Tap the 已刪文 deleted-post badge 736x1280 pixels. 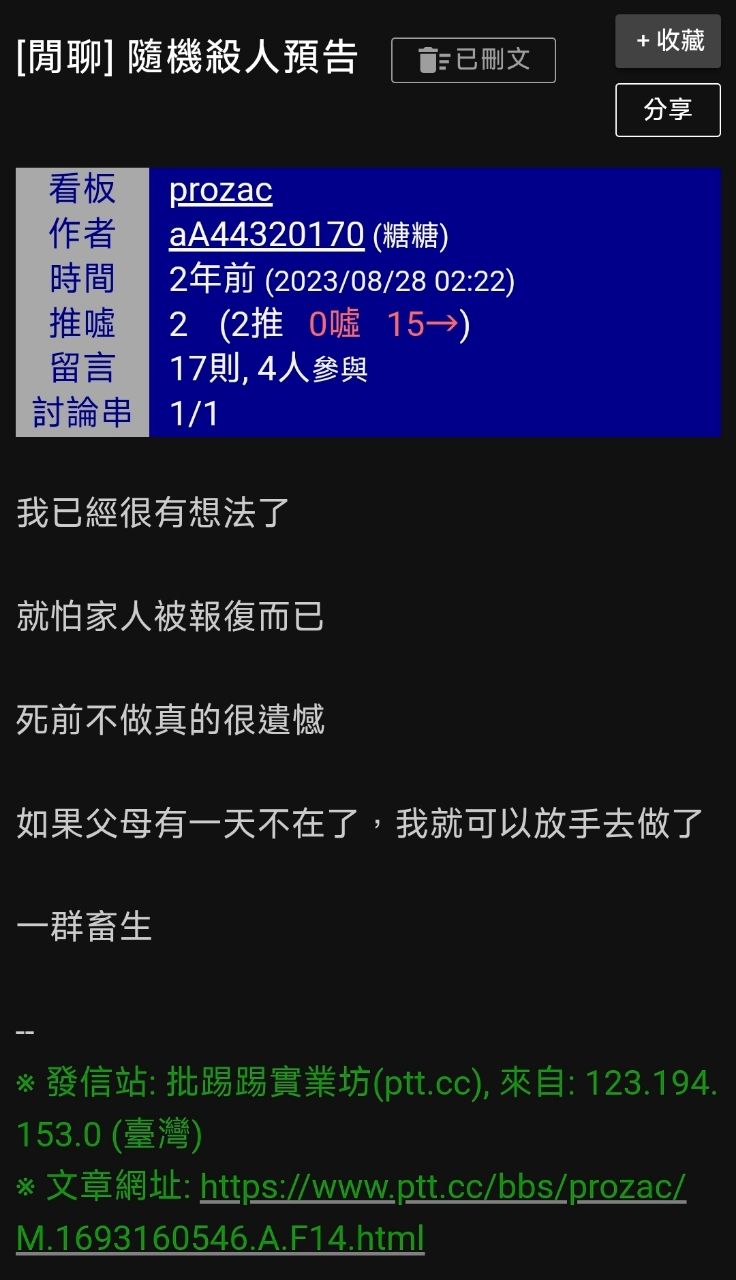pyautogui.click(x=473, y=60)
